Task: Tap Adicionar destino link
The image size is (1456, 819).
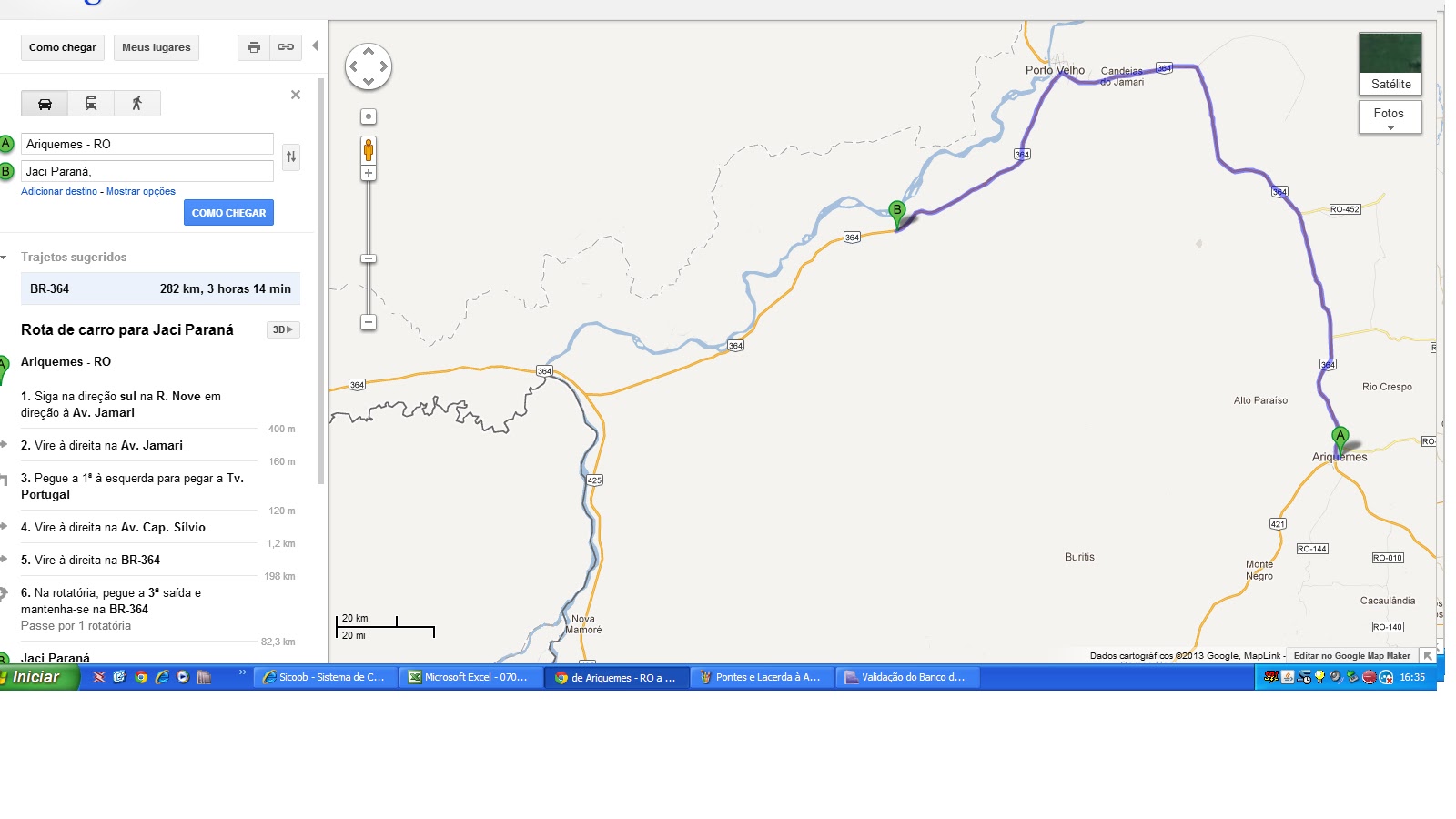Action: 59,191
